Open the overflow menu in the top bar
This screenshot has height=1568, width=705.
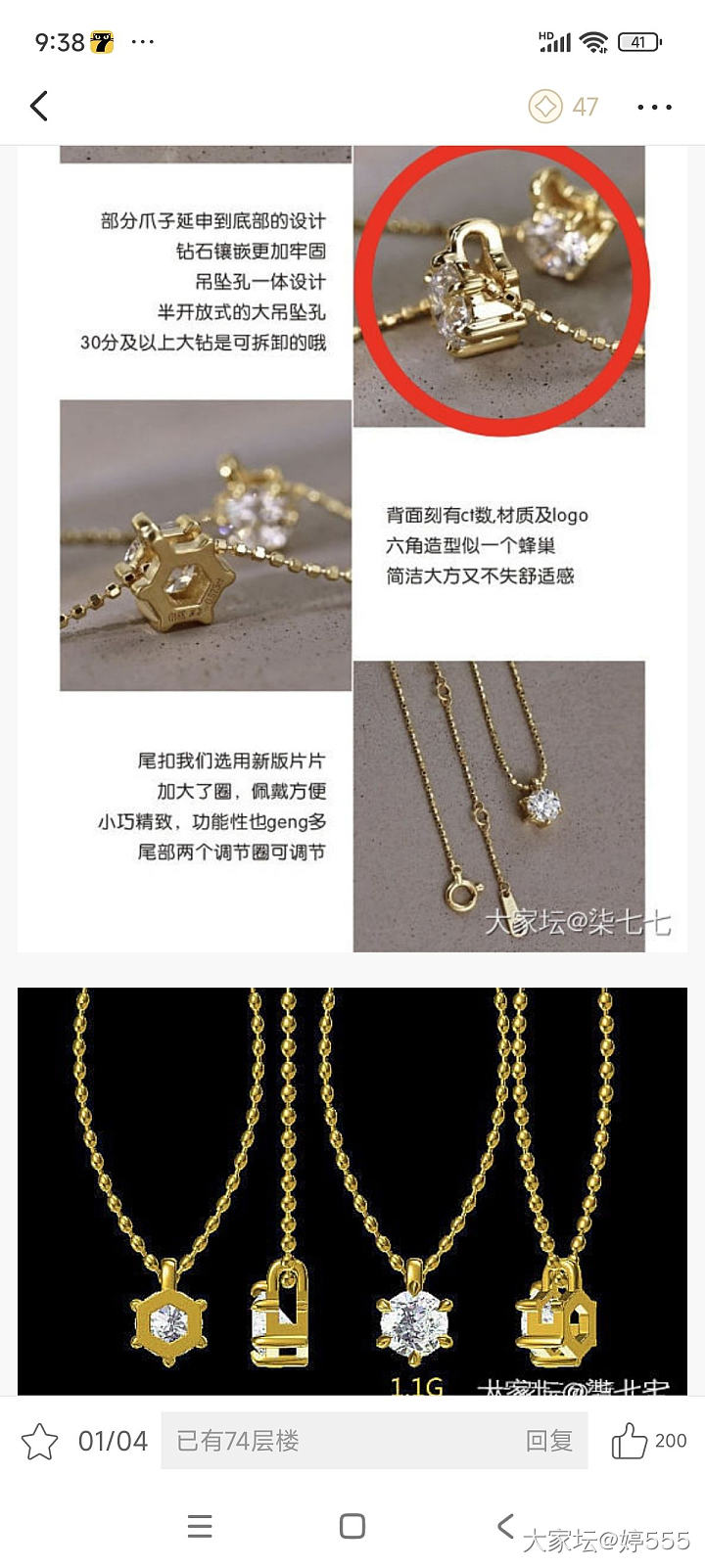654,107
